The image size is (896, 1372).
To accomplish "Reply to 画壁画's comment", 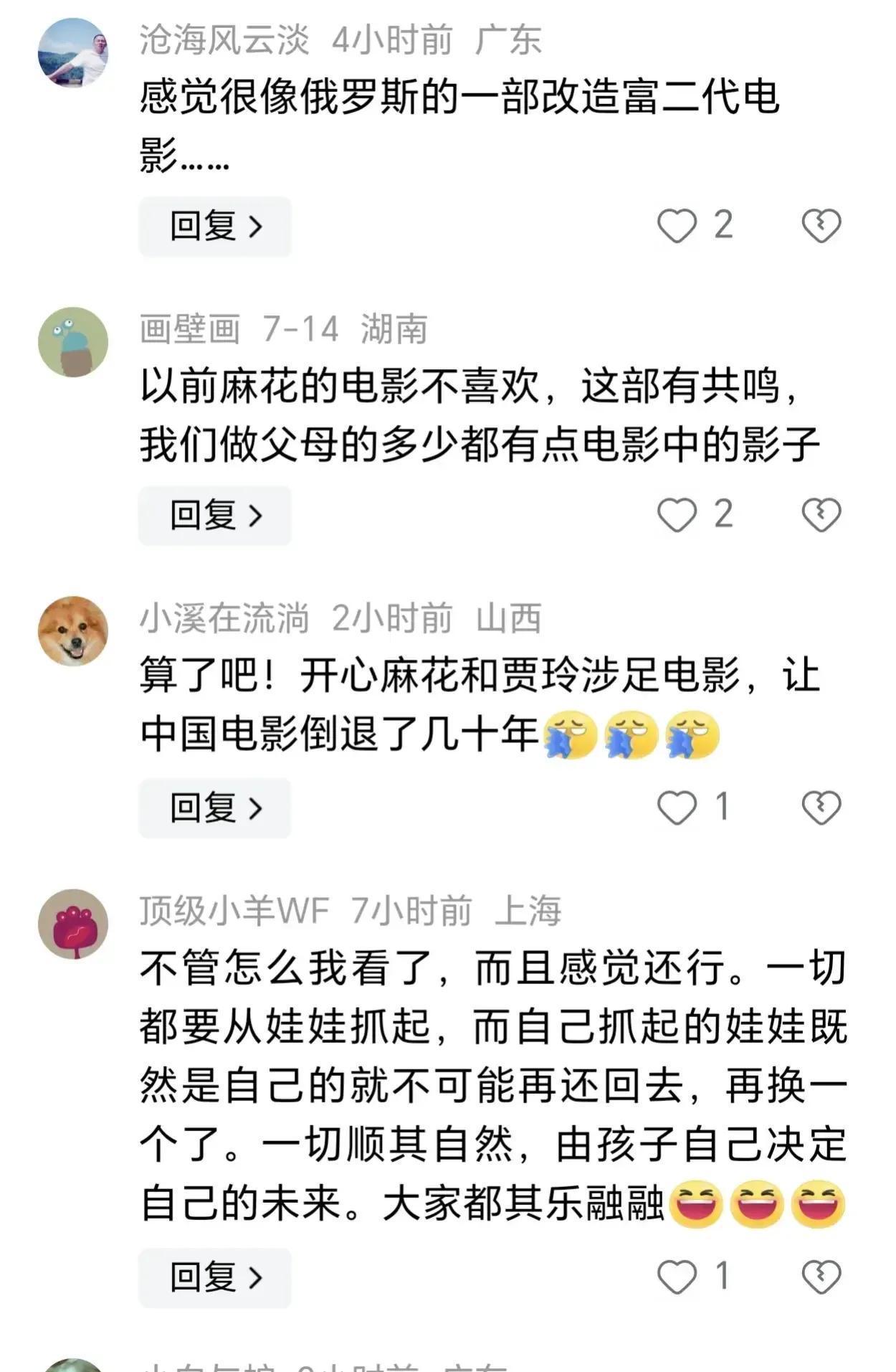I will point(214,515).
